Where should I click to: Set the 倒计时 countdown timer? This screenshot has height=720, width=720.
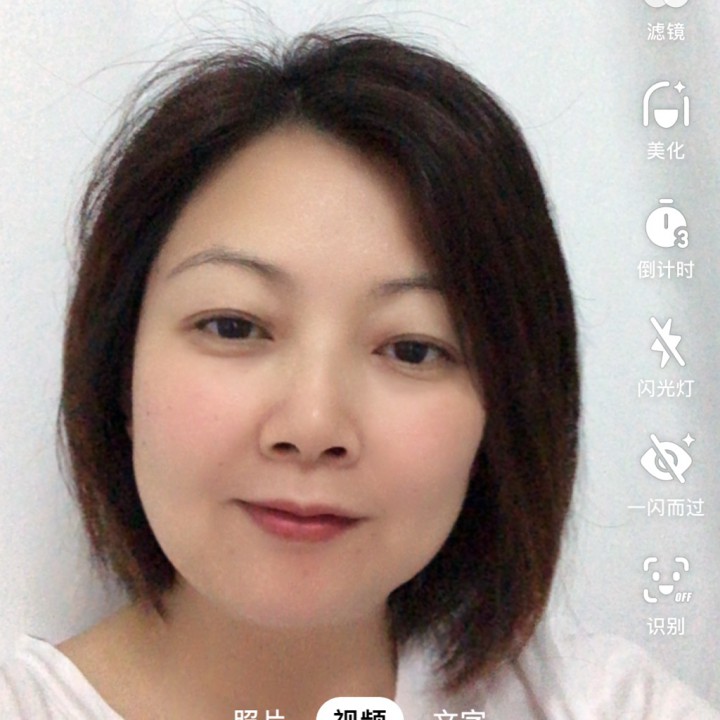[665, 238]
